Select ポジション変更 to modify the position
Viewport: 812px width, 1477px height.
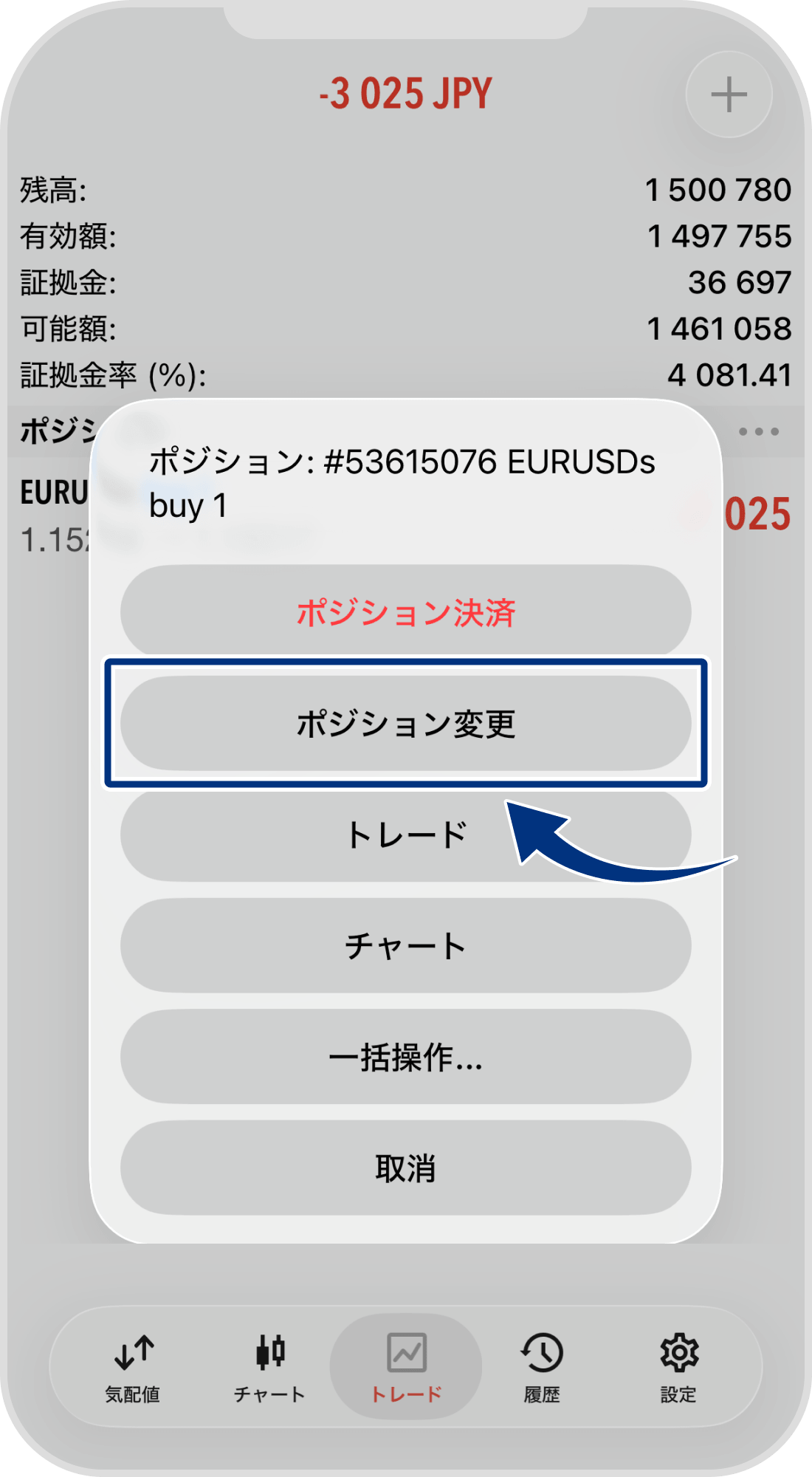406,722
